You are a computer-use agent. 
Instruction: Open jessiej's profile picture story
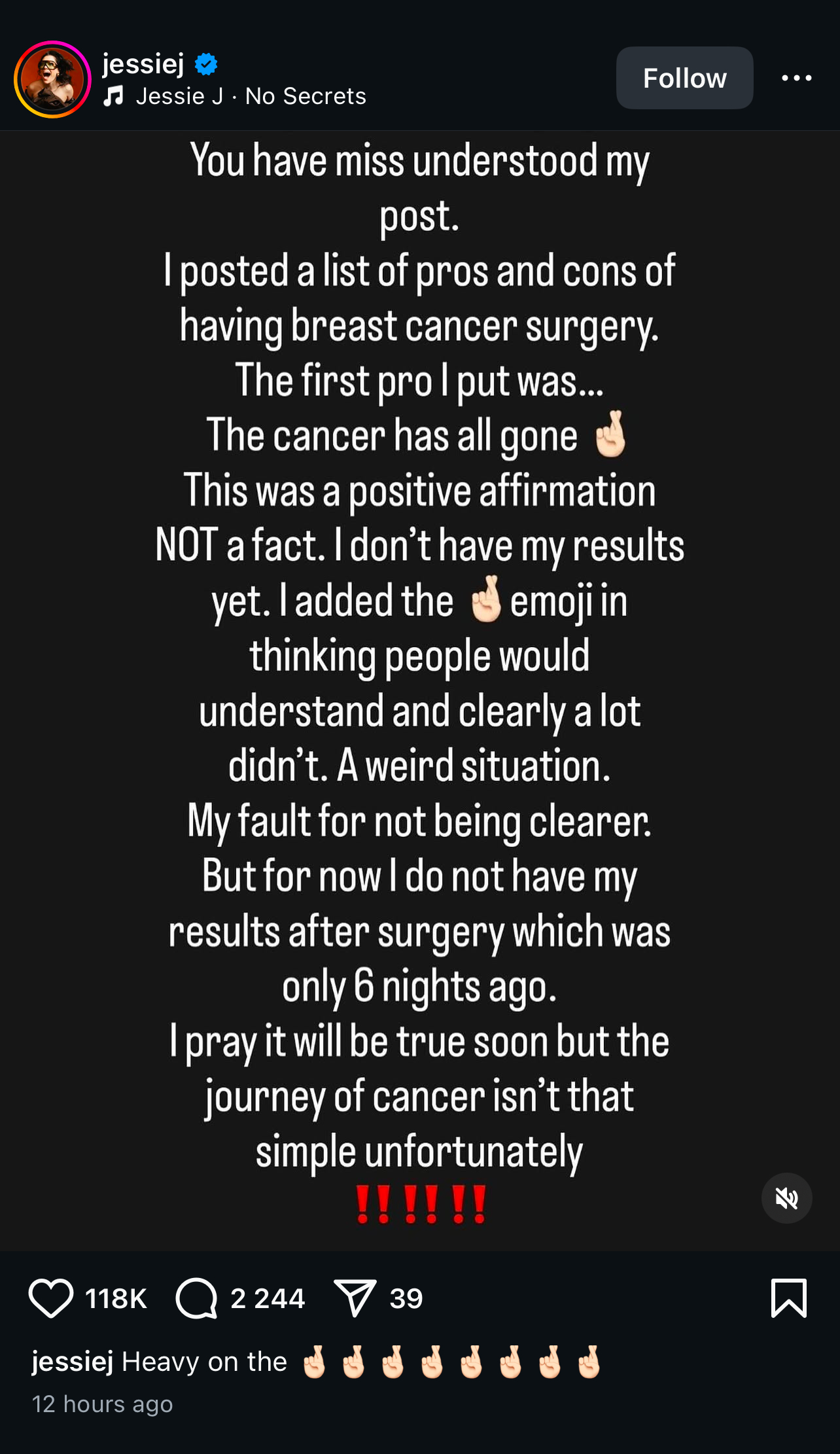click(x=52, y=79)
